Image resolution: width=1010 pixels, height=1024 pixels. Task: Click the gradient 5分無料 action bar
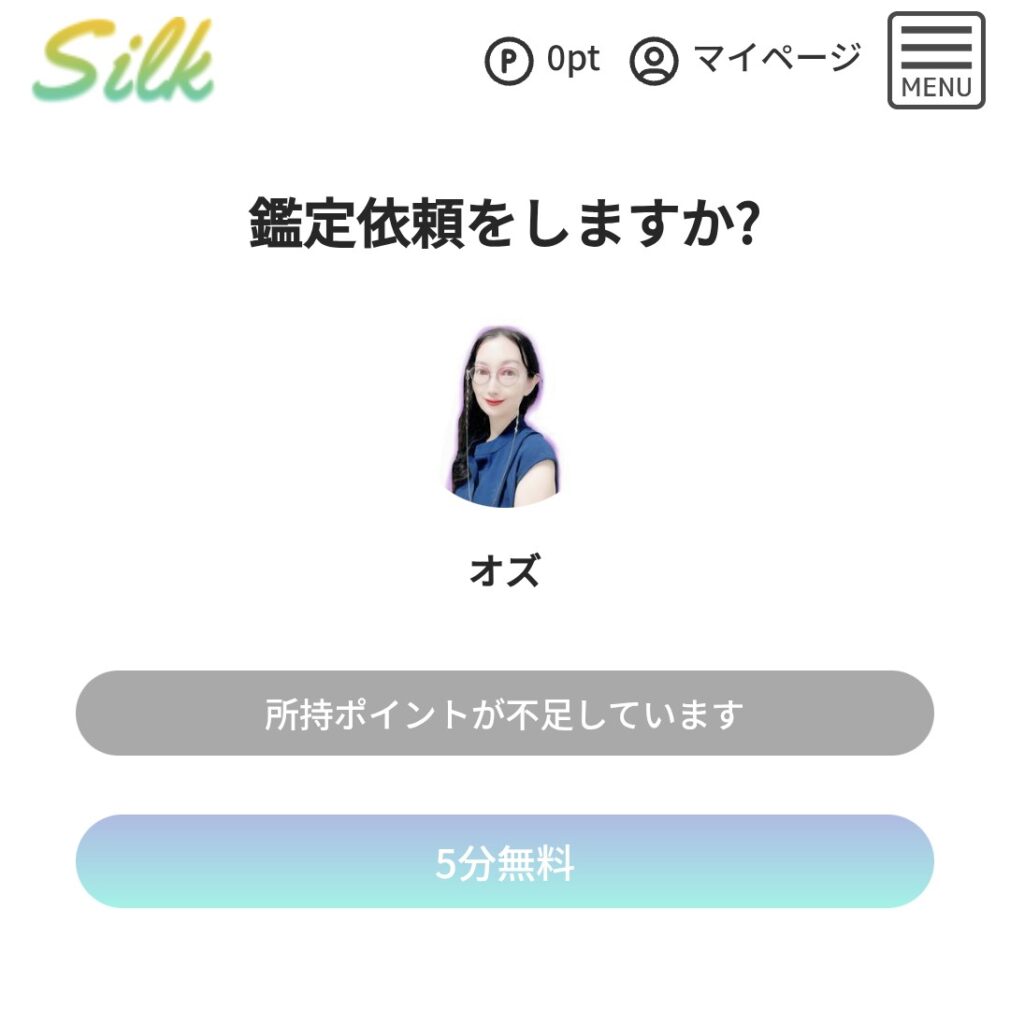(505, 862)
